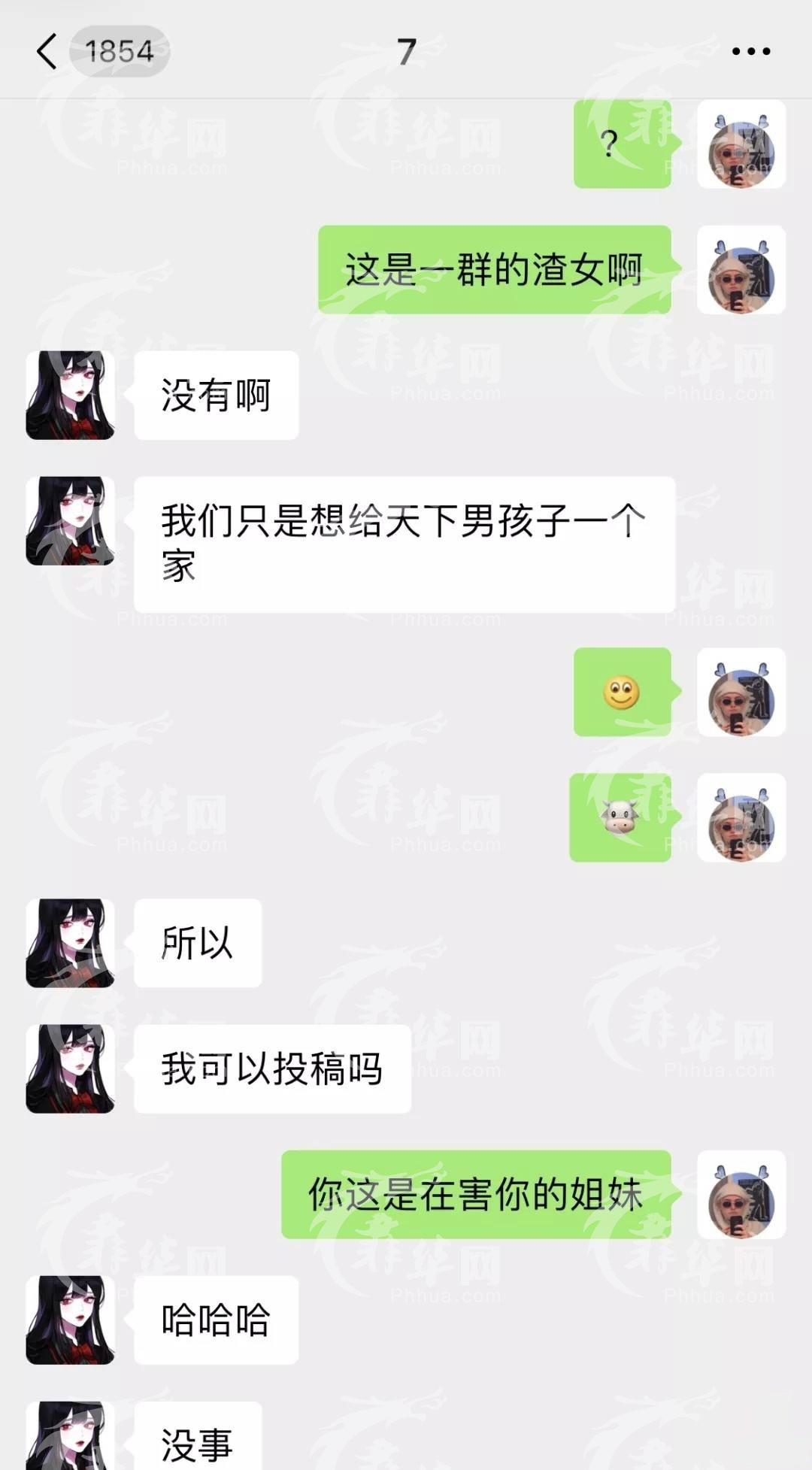Open sender's avatar beside '没有啊' message
This screenshot has width=812, height=1470.
70,396
